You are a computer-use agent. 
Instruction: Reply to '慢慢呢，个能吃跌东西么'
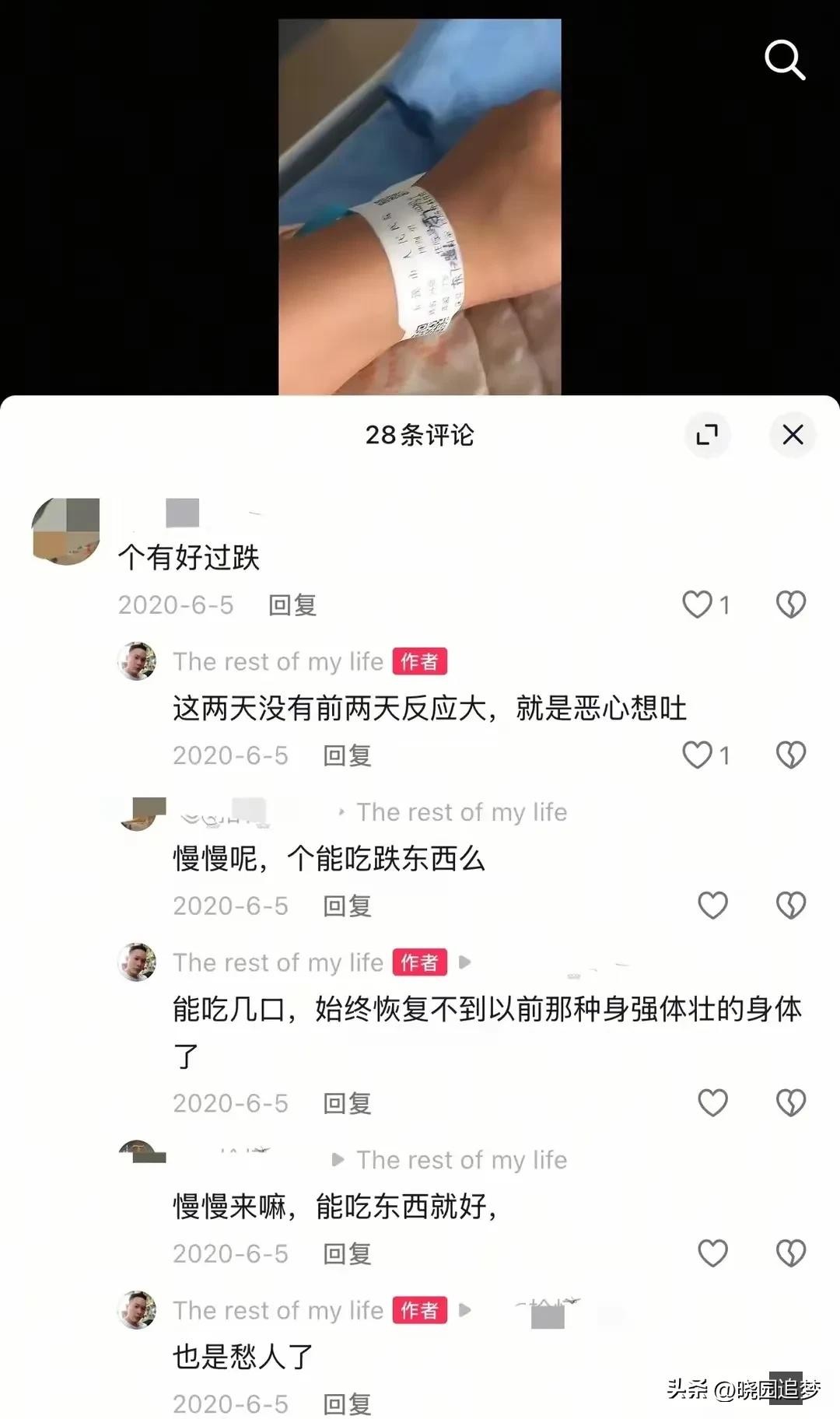(347, 906)
